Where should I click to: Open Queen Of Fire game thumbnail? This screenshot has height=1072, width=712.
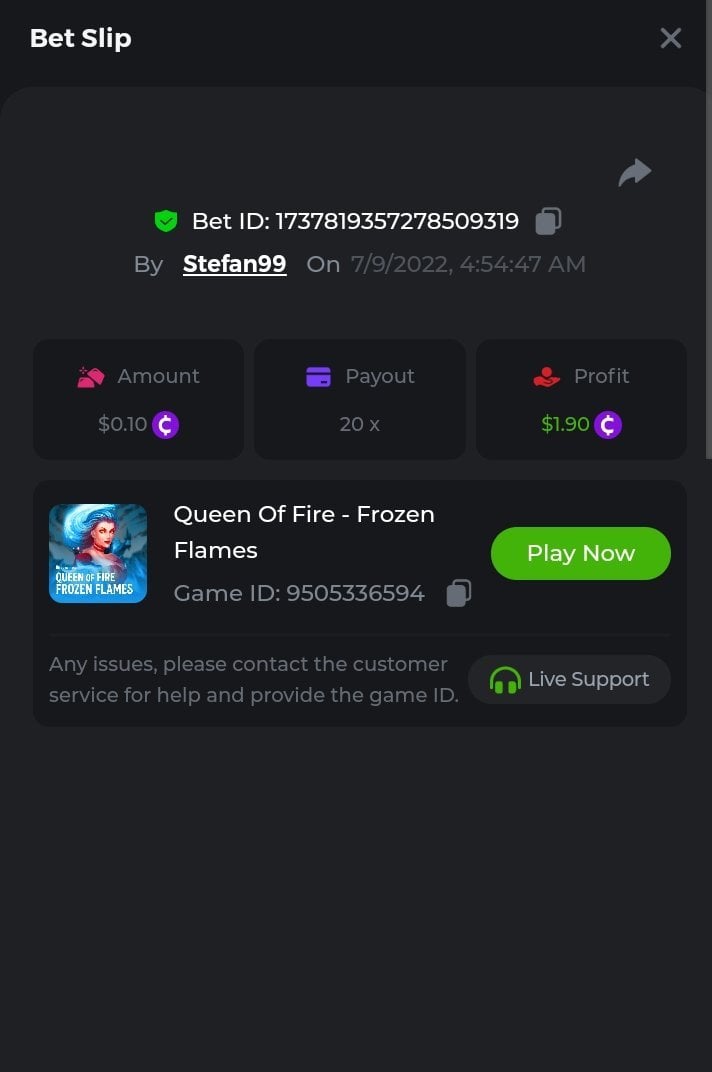pyautogui.click(x=98, y=553)
